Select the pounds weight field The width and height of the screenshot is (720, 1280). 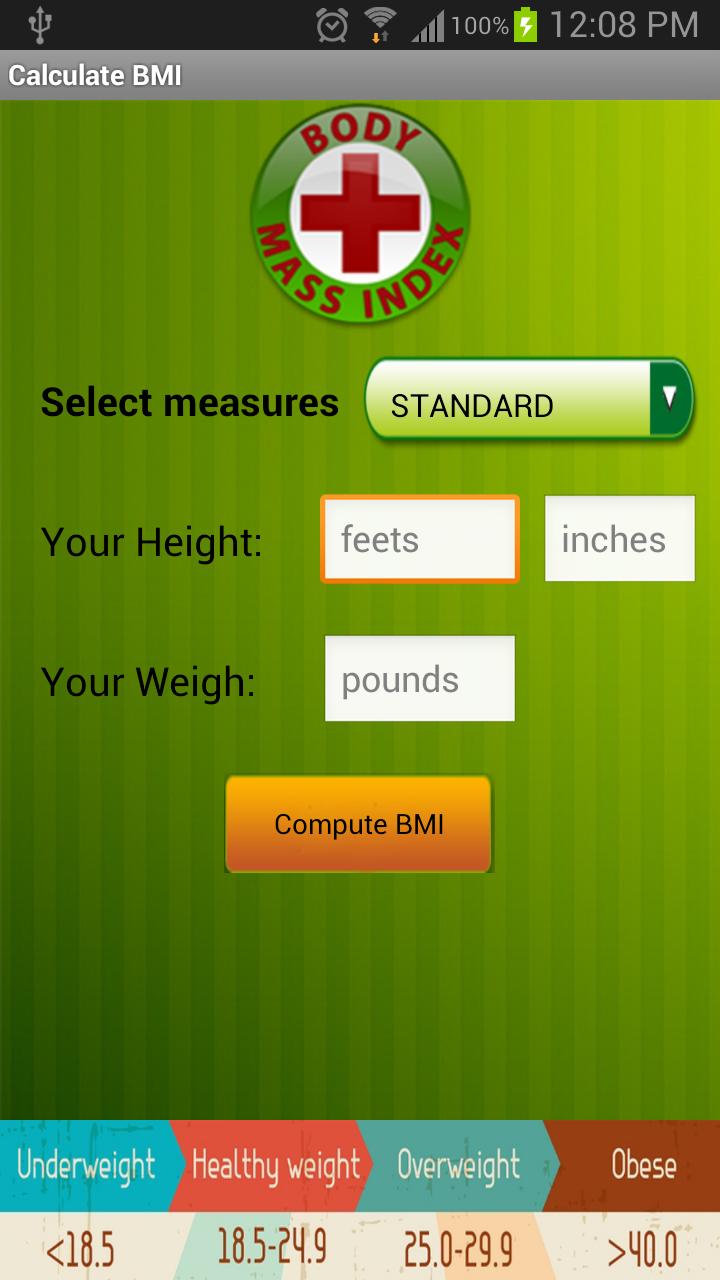click(x=420, y=679)
